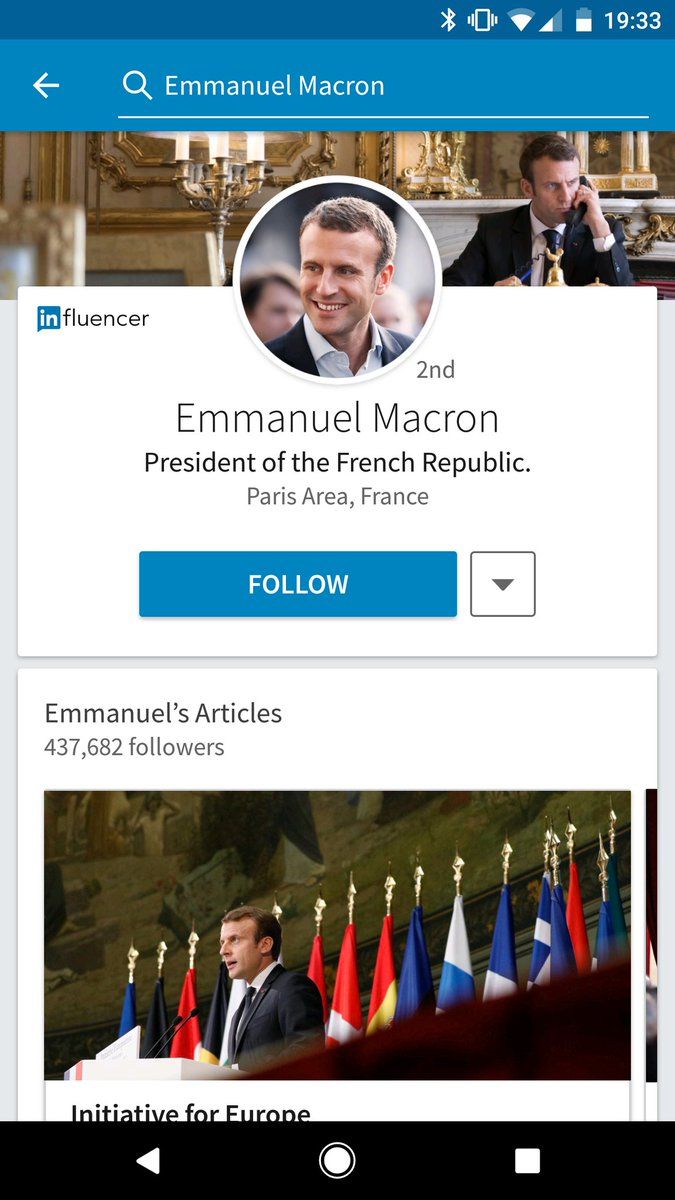This screenshot has width=675, height=1200.
Task: Expand the dropdown next to Follow
Action: tap(503, 584)
